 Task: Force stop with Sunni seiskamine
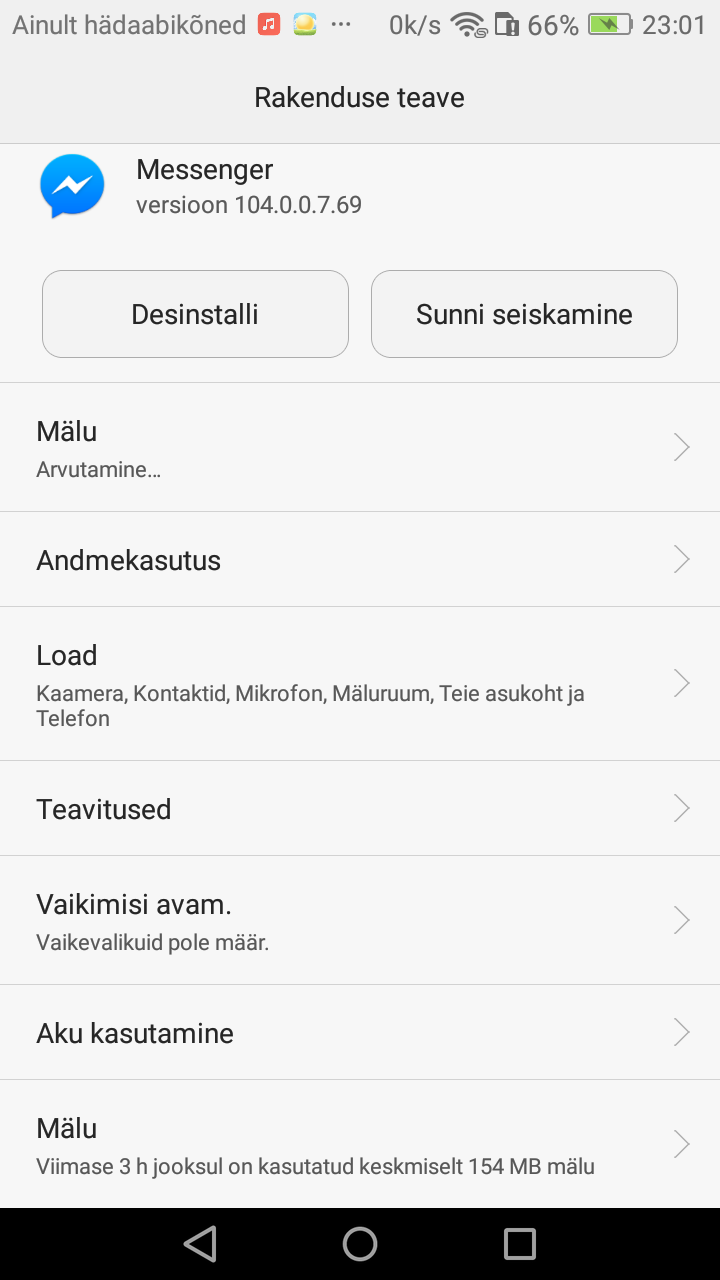coord(524,314)
